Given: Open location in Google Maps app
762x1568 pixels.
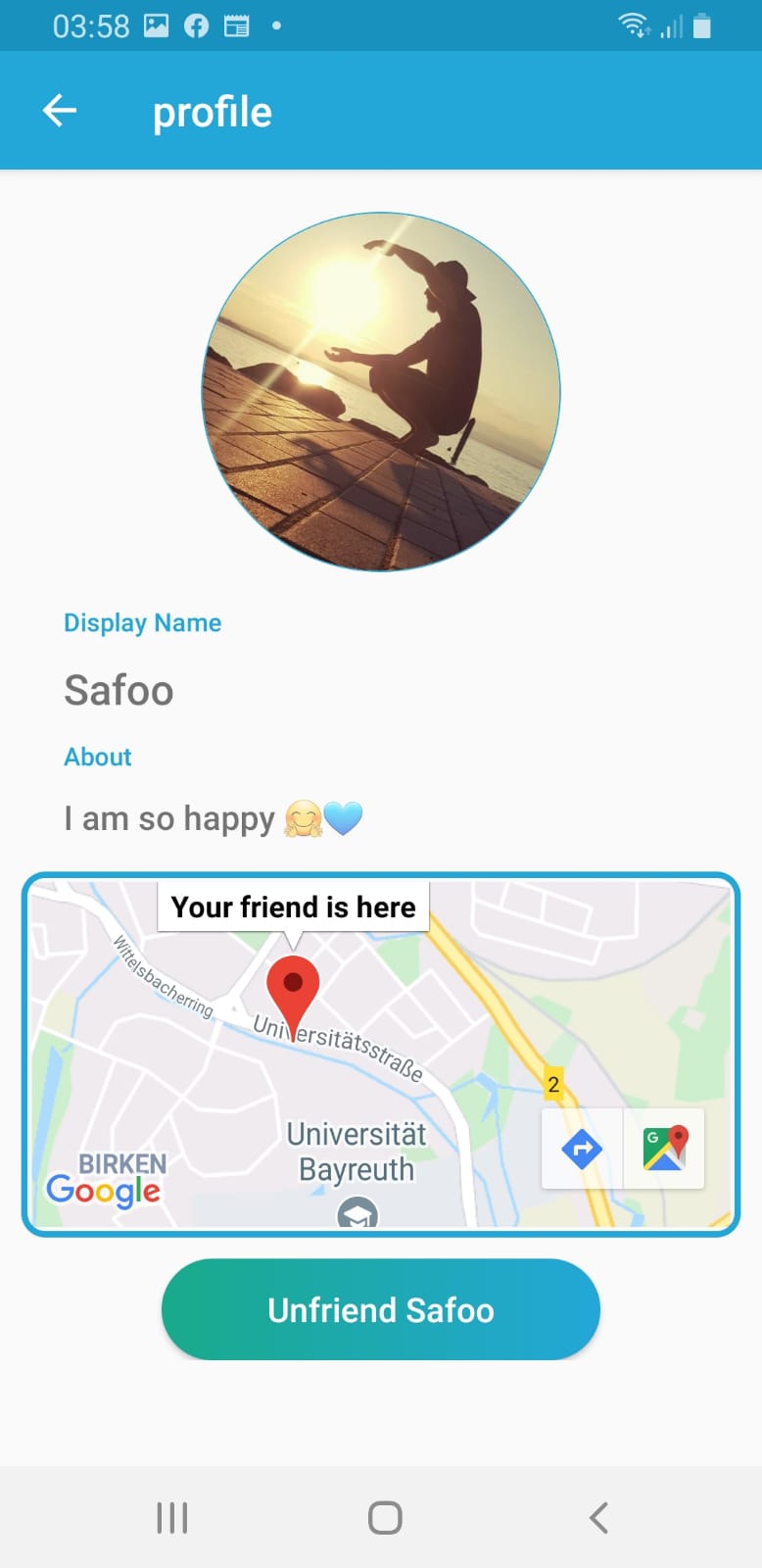Looking at the screenshot, I should [x=664, y=1149].
